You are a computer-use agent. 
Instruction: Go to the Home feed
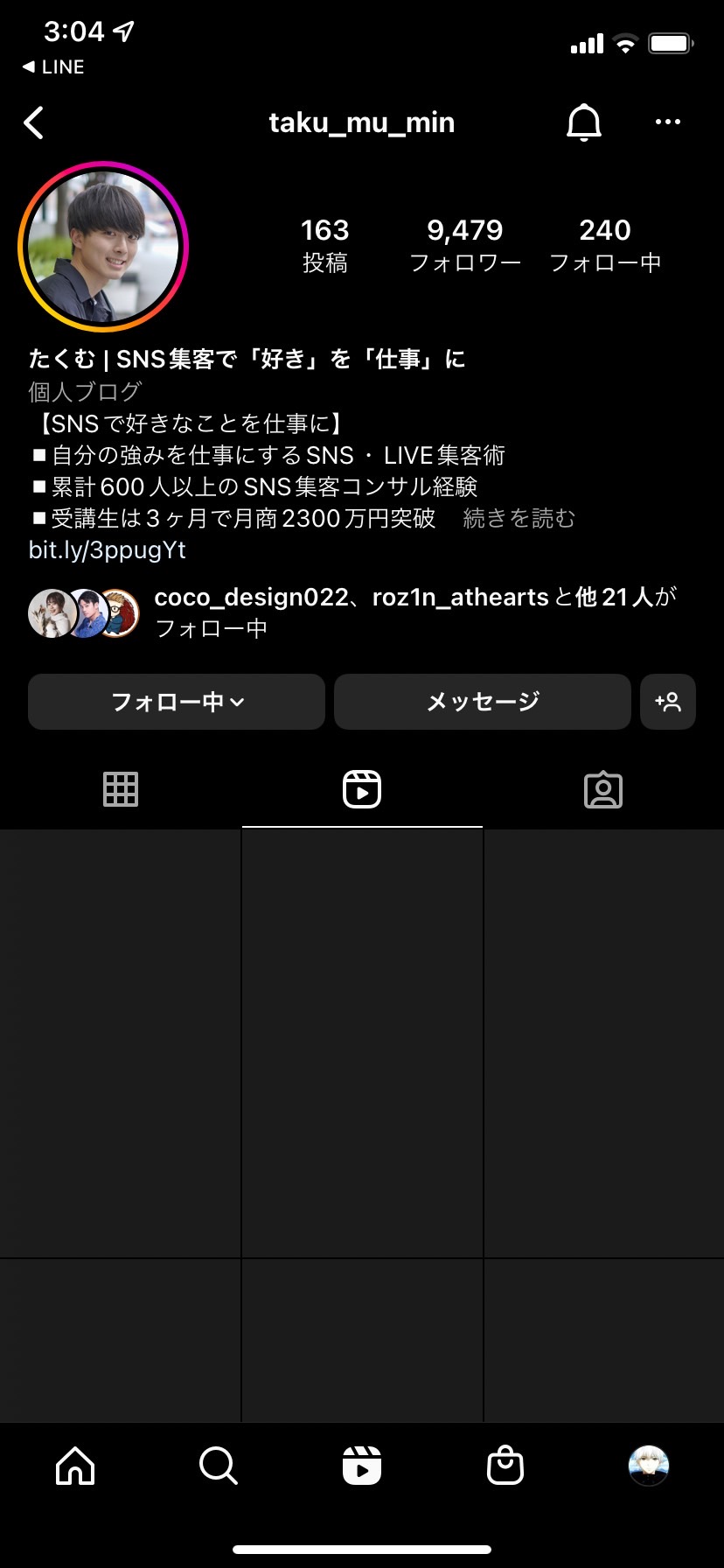click(x=75, y=1465)
